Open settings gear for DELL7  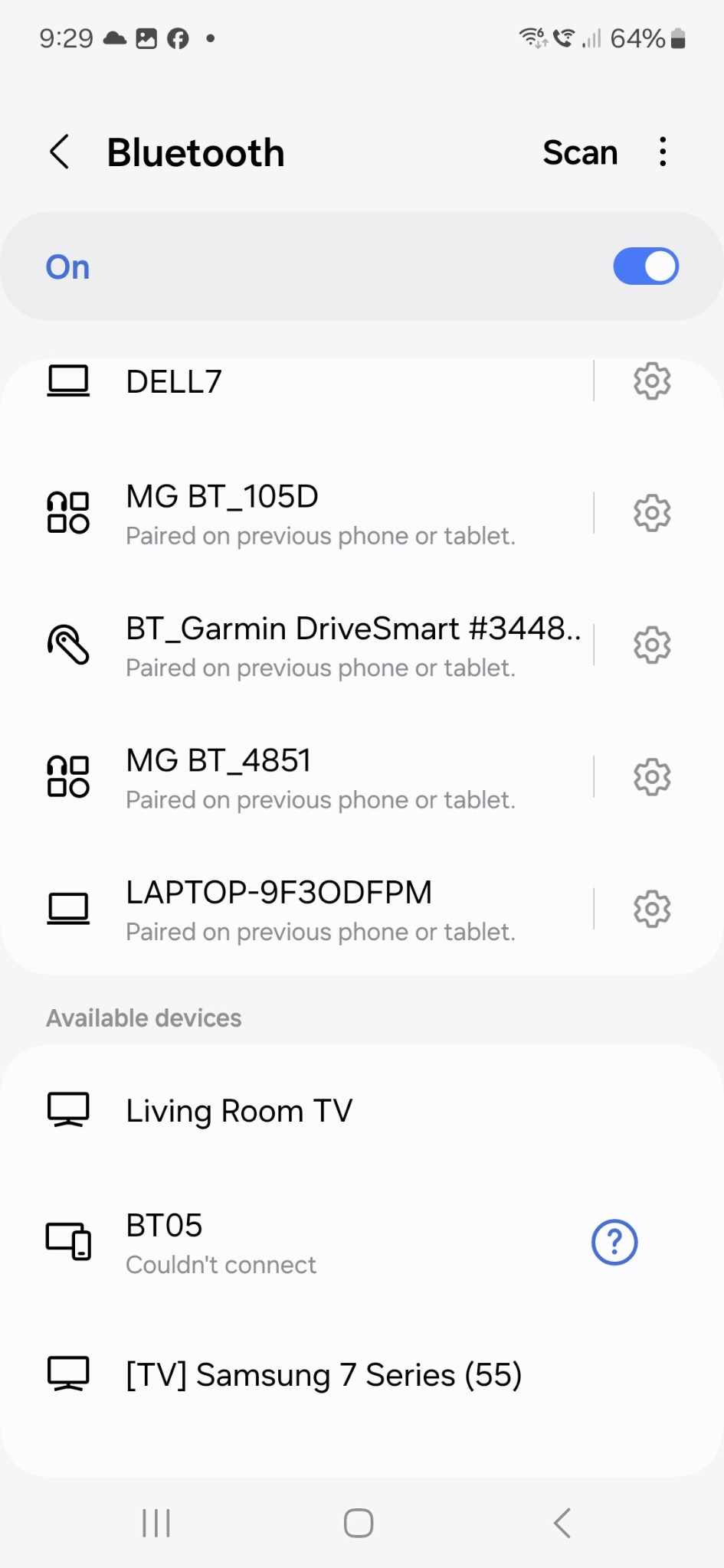click(652, 381)
